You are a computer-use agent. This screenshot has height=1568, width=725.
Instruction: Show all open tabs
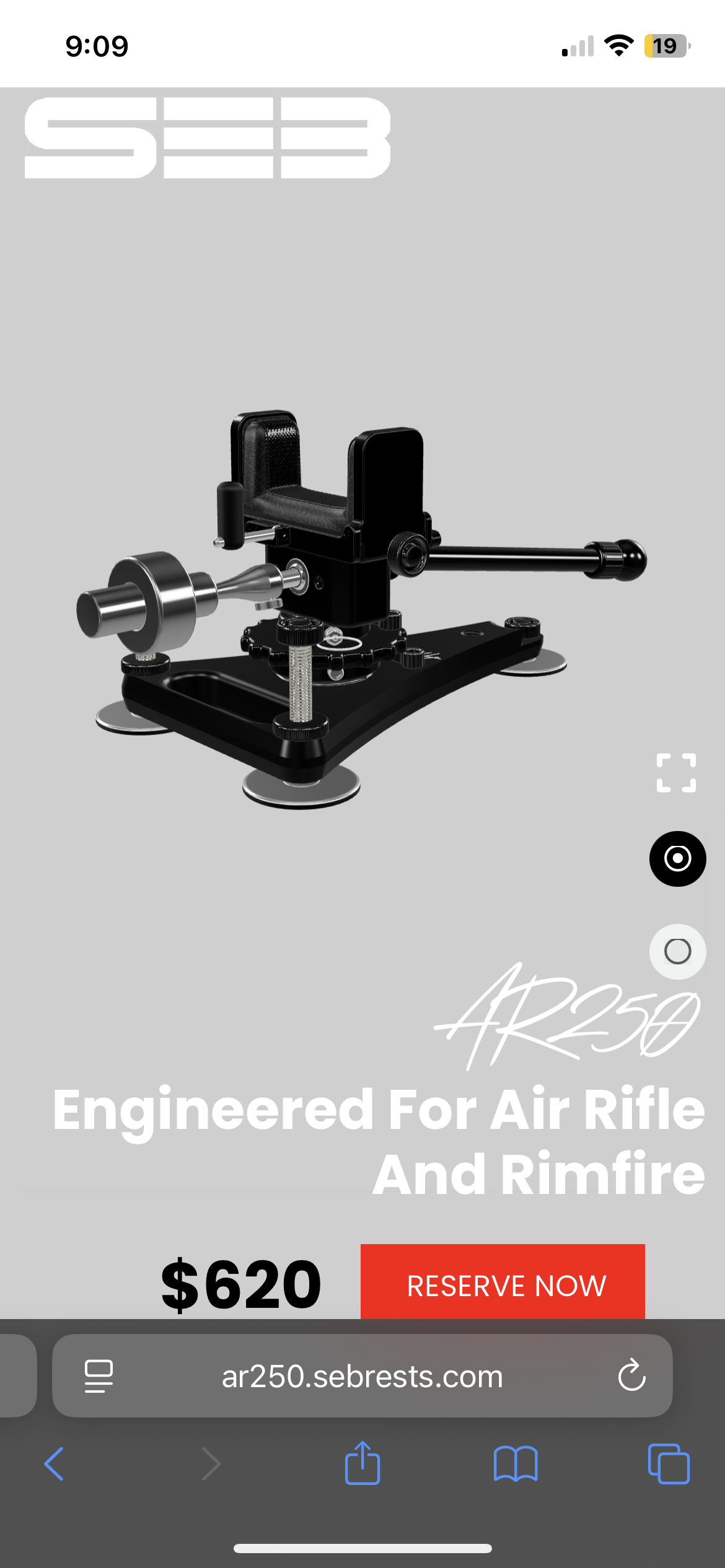pyautogui.click(x=668, y=1464)
